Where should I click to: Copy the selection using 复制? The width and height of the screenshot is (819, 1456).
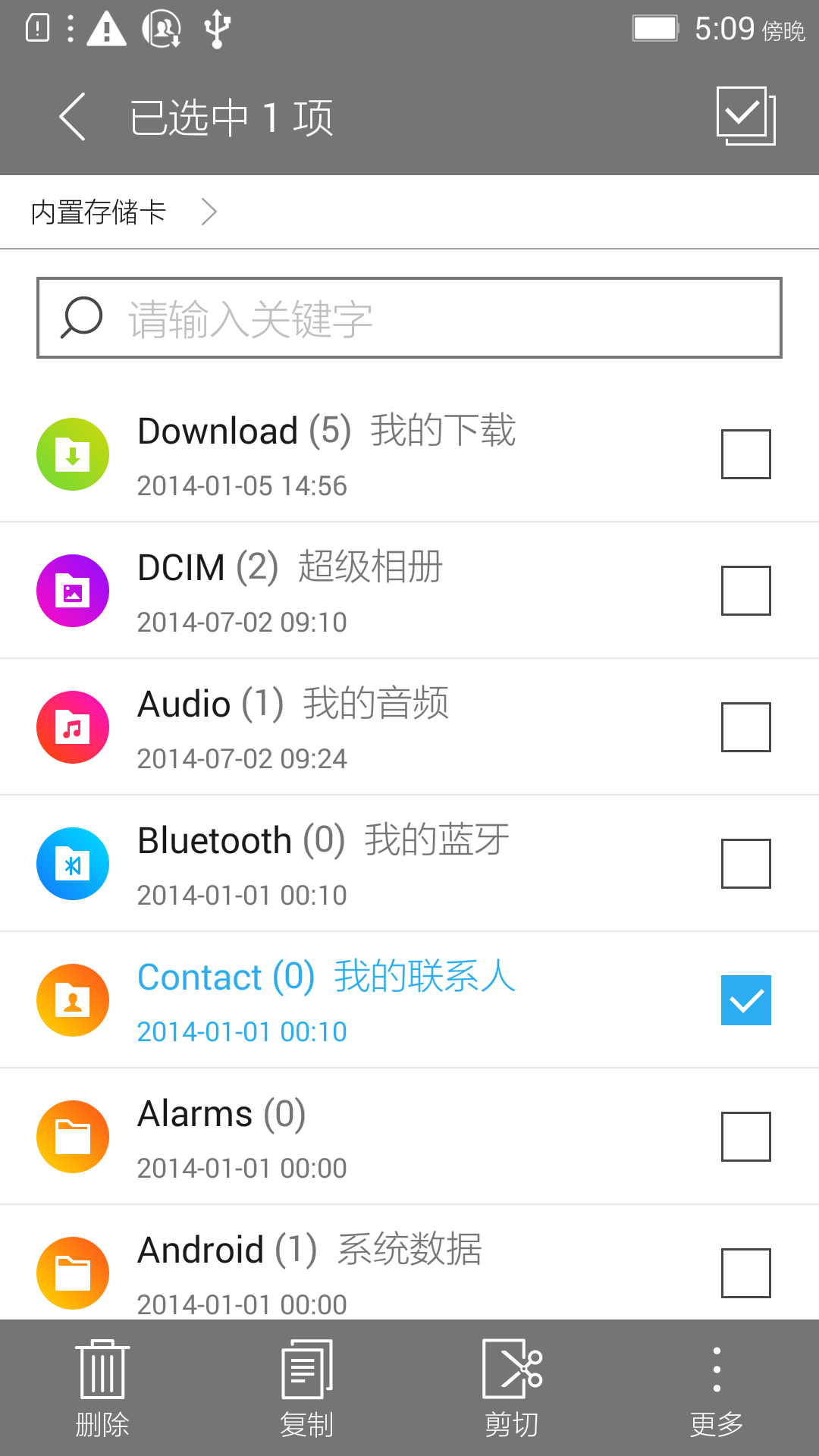coord(307,1389)
